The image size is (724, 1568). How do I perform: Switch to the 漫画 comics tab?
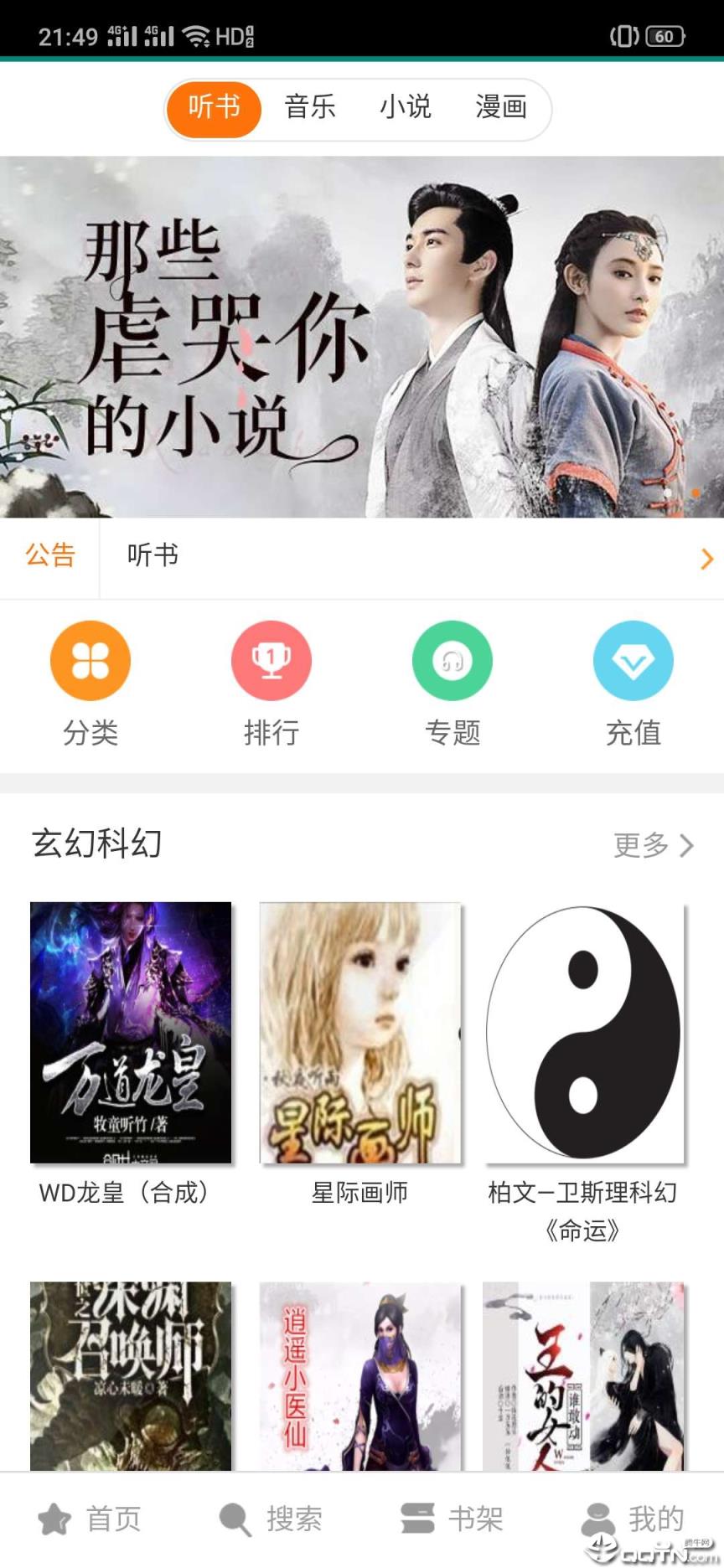(504, 107)
